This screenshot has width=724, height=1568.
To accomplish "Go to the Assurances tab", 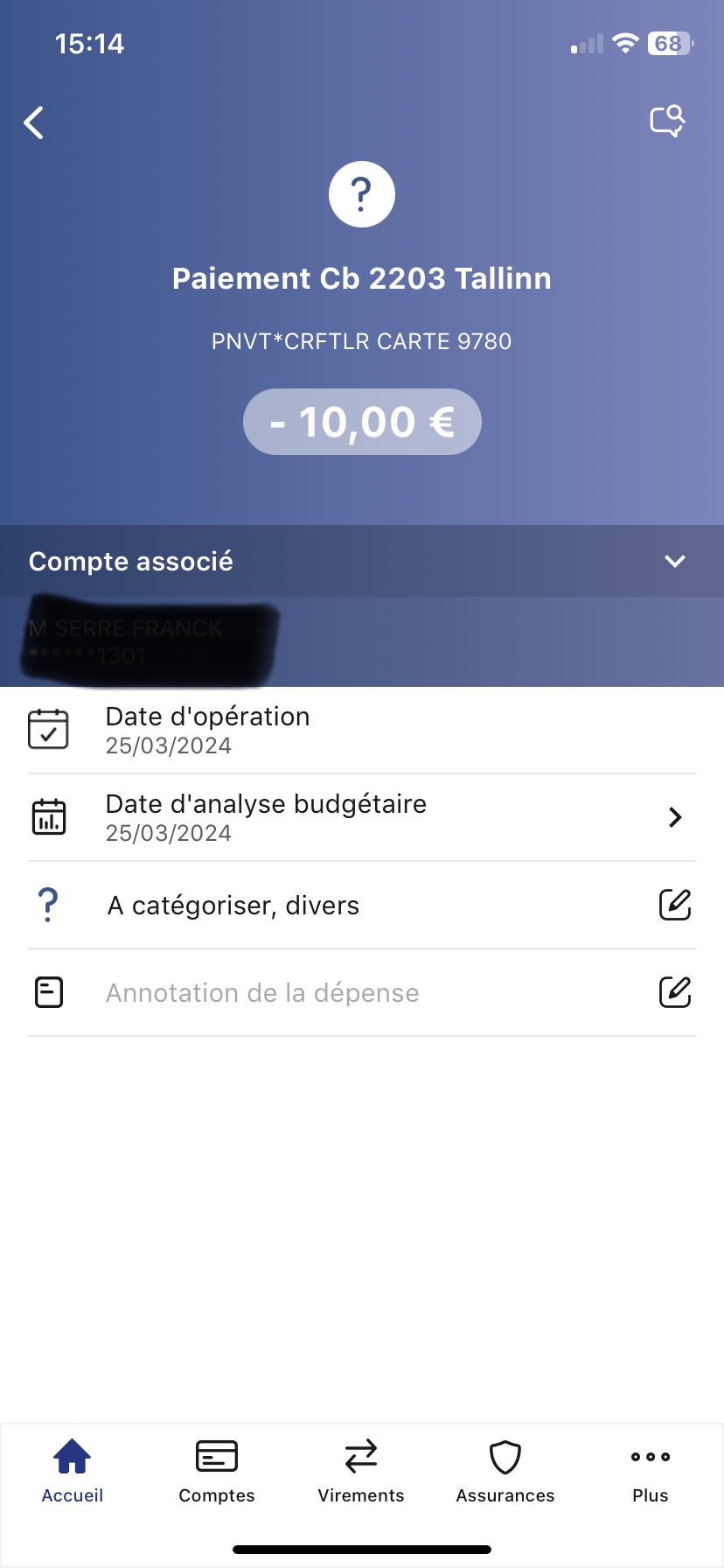I will 505,1471.
